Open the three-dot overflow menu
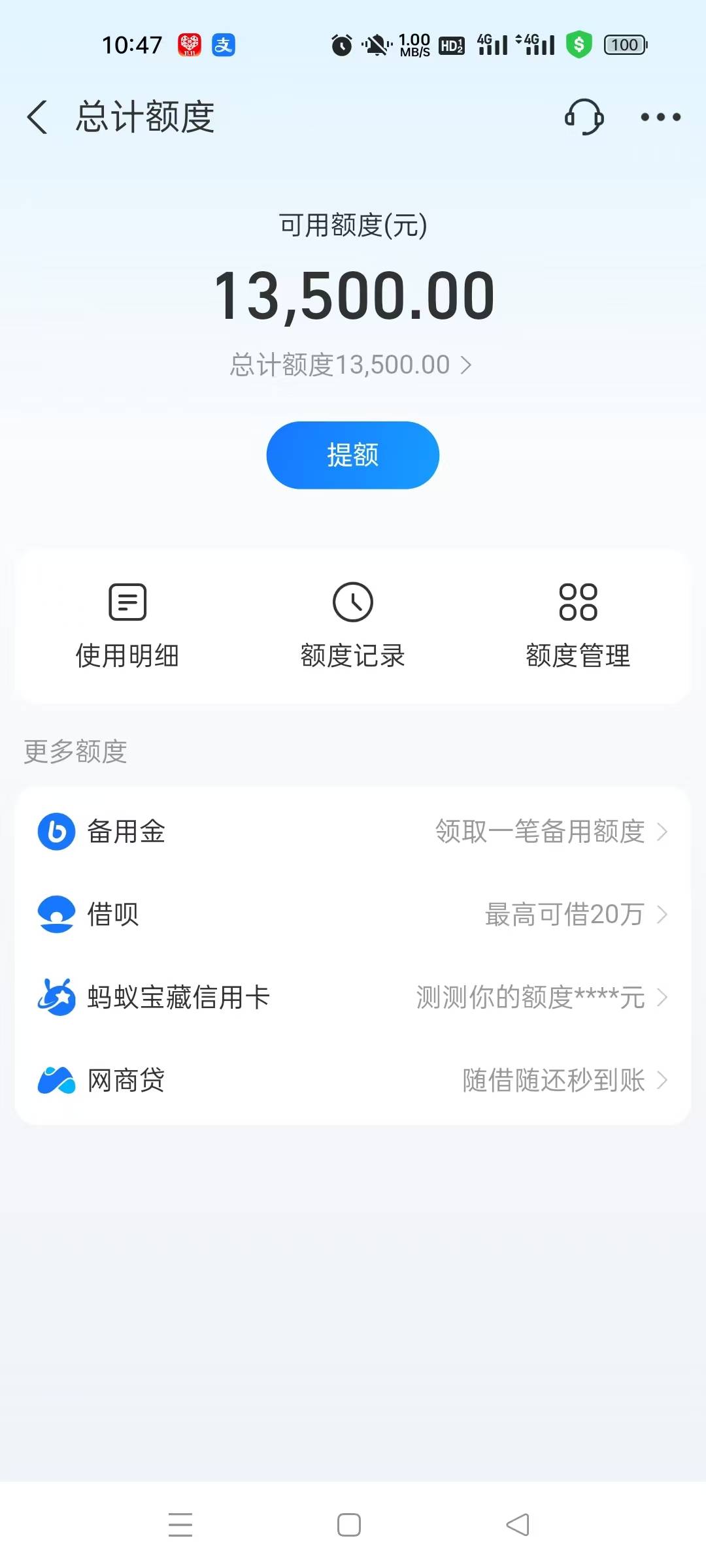706x1568 pixels. tap(660, 118)
